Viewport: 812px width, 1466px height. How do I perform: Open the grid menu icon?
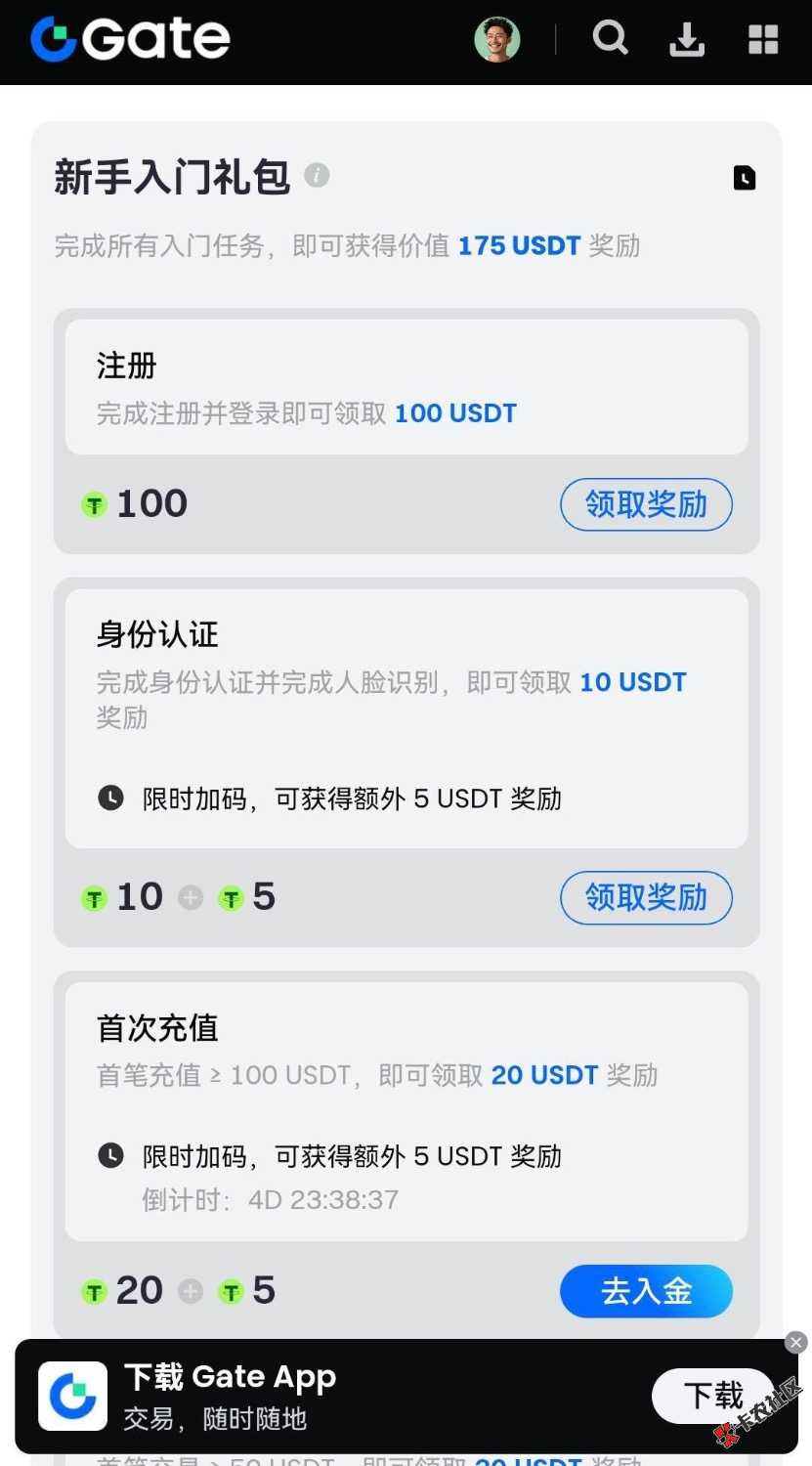[763, 40]
